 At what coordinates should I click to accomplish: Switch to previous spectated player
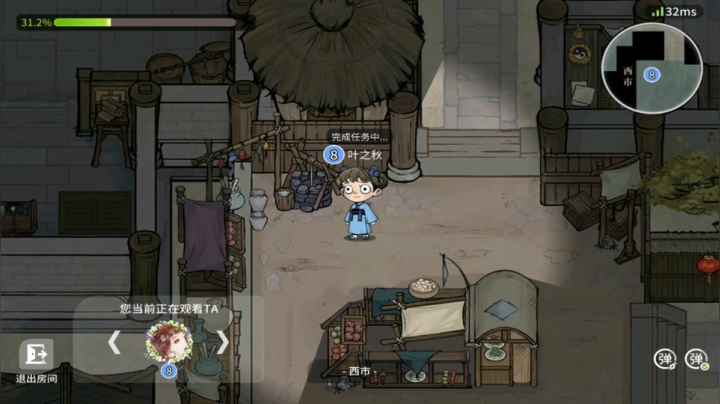point(114,343)
